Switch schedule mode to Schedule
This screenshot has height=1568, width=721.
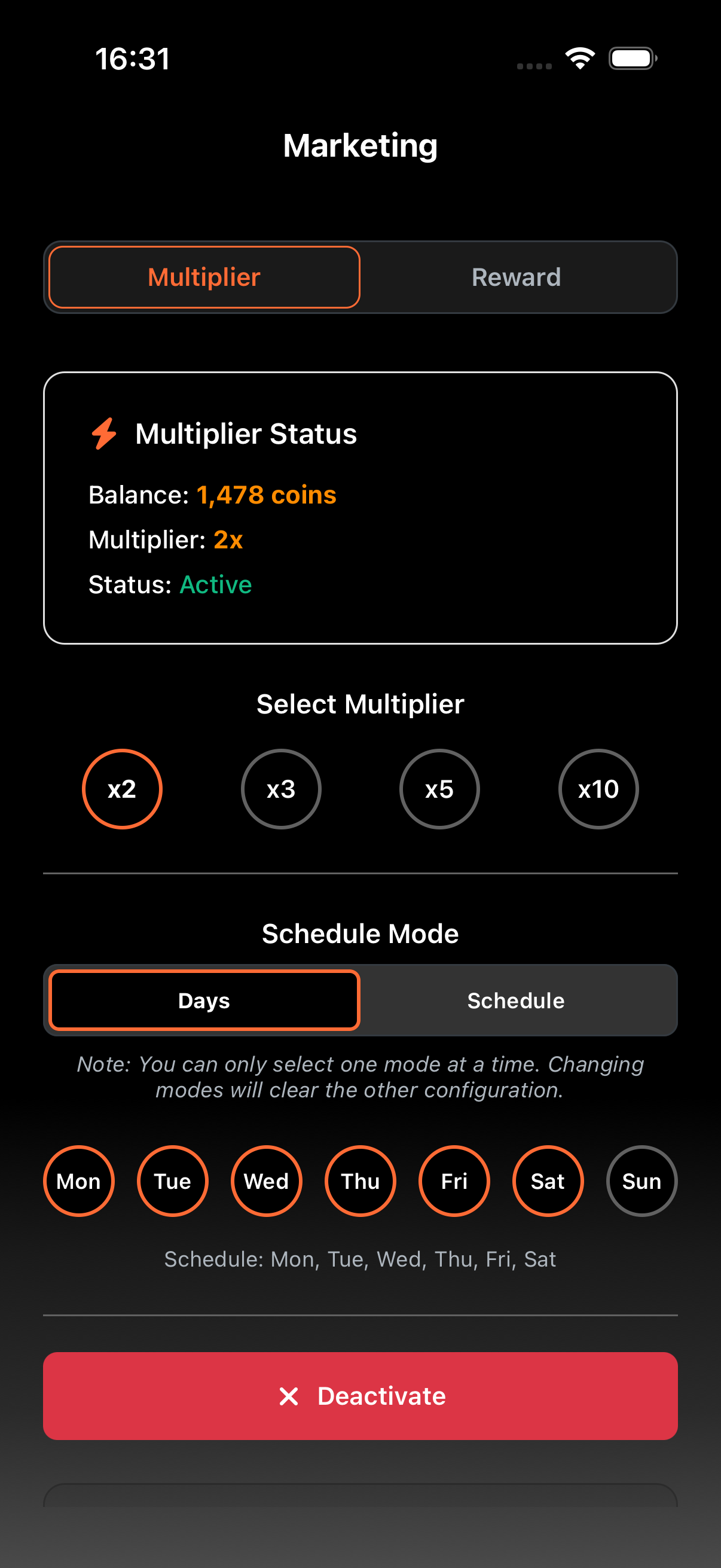(516, 1000)
